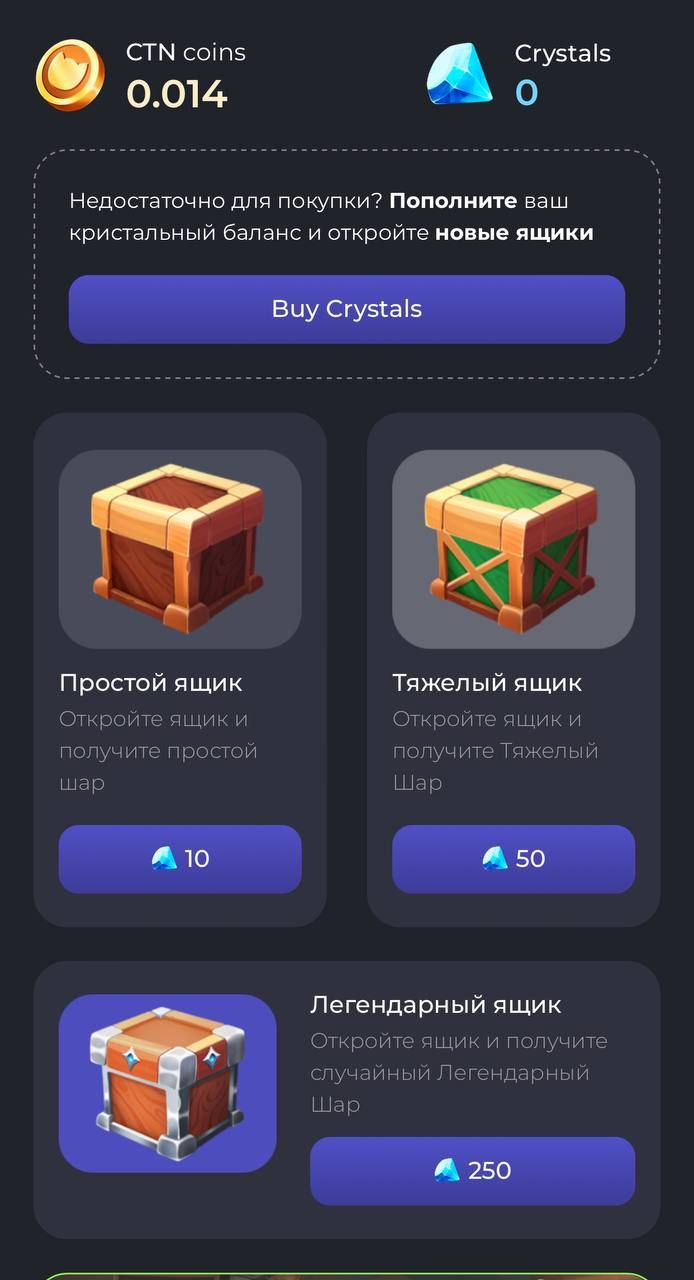Screen dimensions: 694x1280
Task: Open the Тяжелый ящик box image
Action: pos(513,549)
